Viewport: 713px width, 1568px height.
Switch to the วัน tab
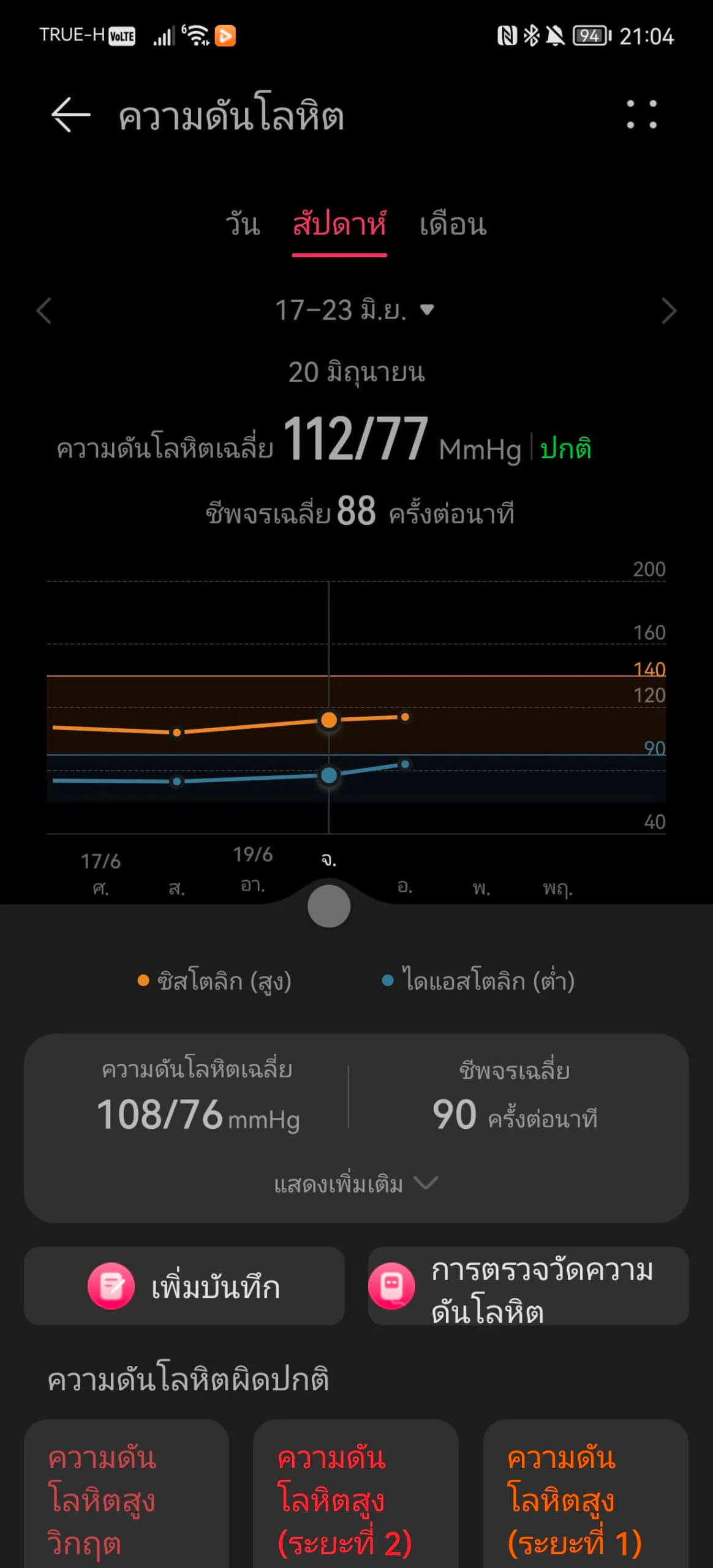coord(243,224)
